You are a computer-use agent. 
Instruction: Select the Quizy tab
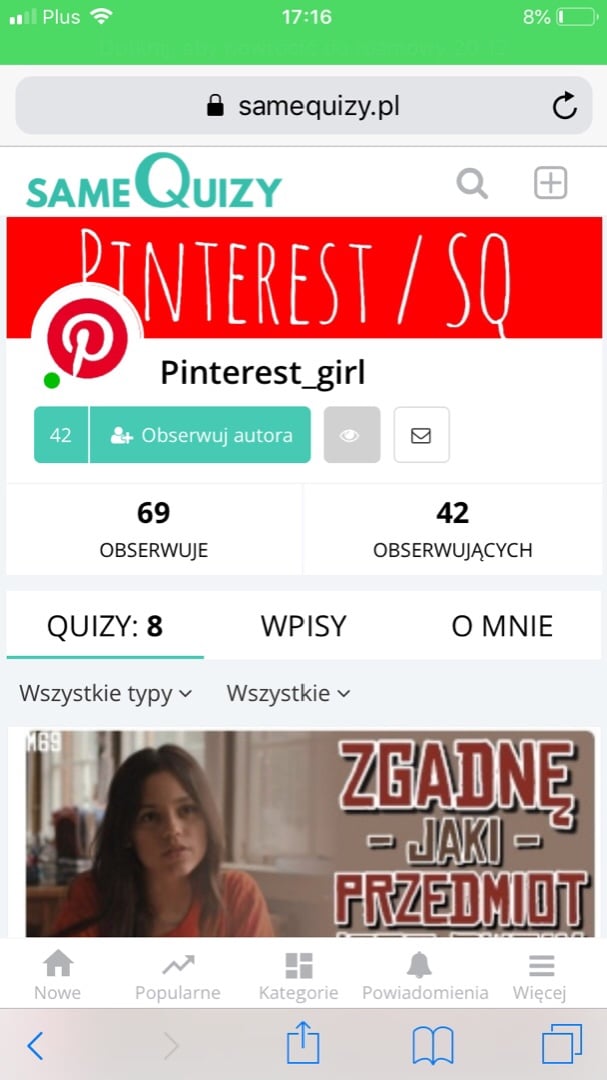click(105, 626)
